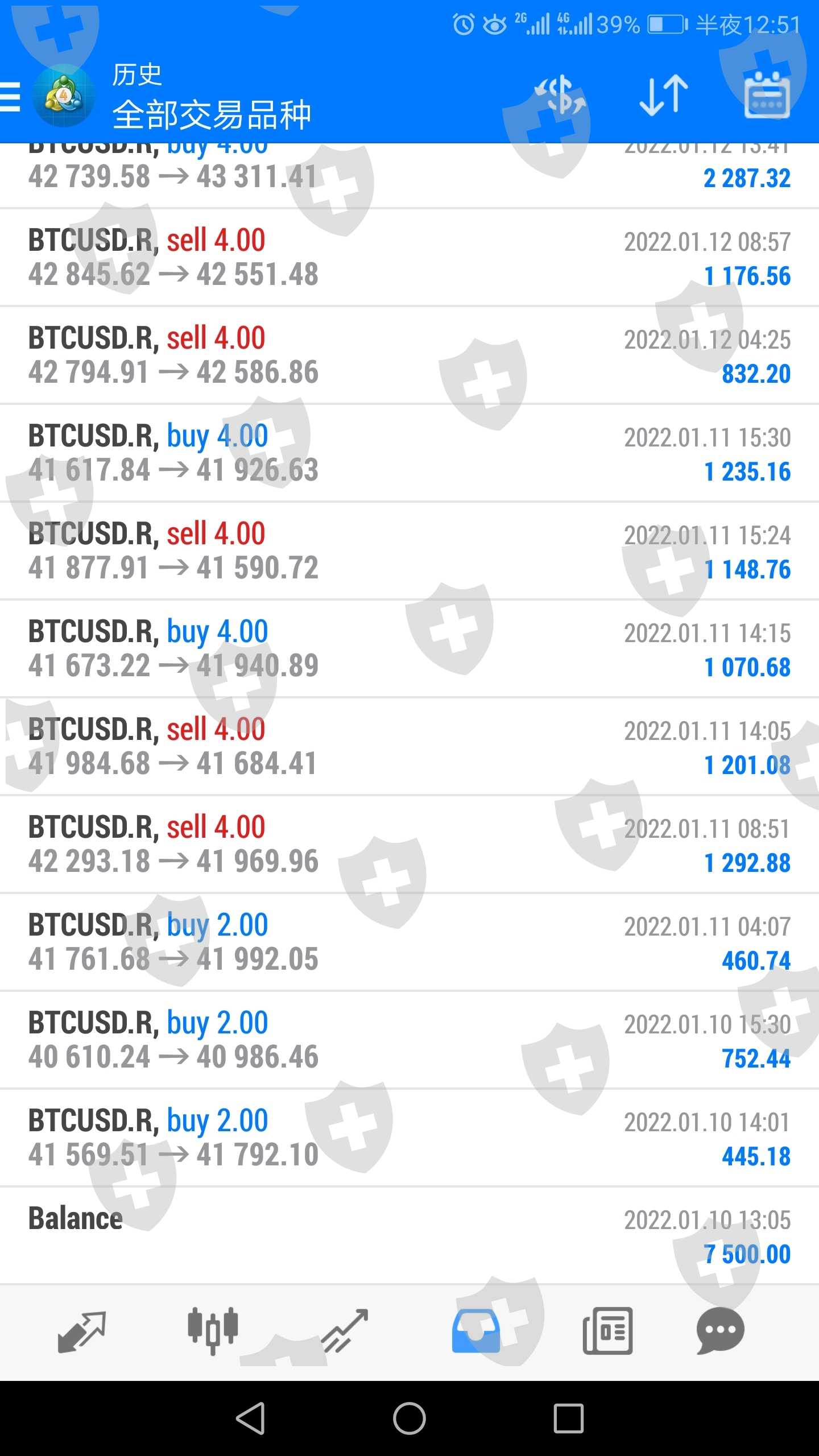This screenshot has height=1456, width=819.
Task: Switch to the Quotes tab
Action: [81, 1331]
